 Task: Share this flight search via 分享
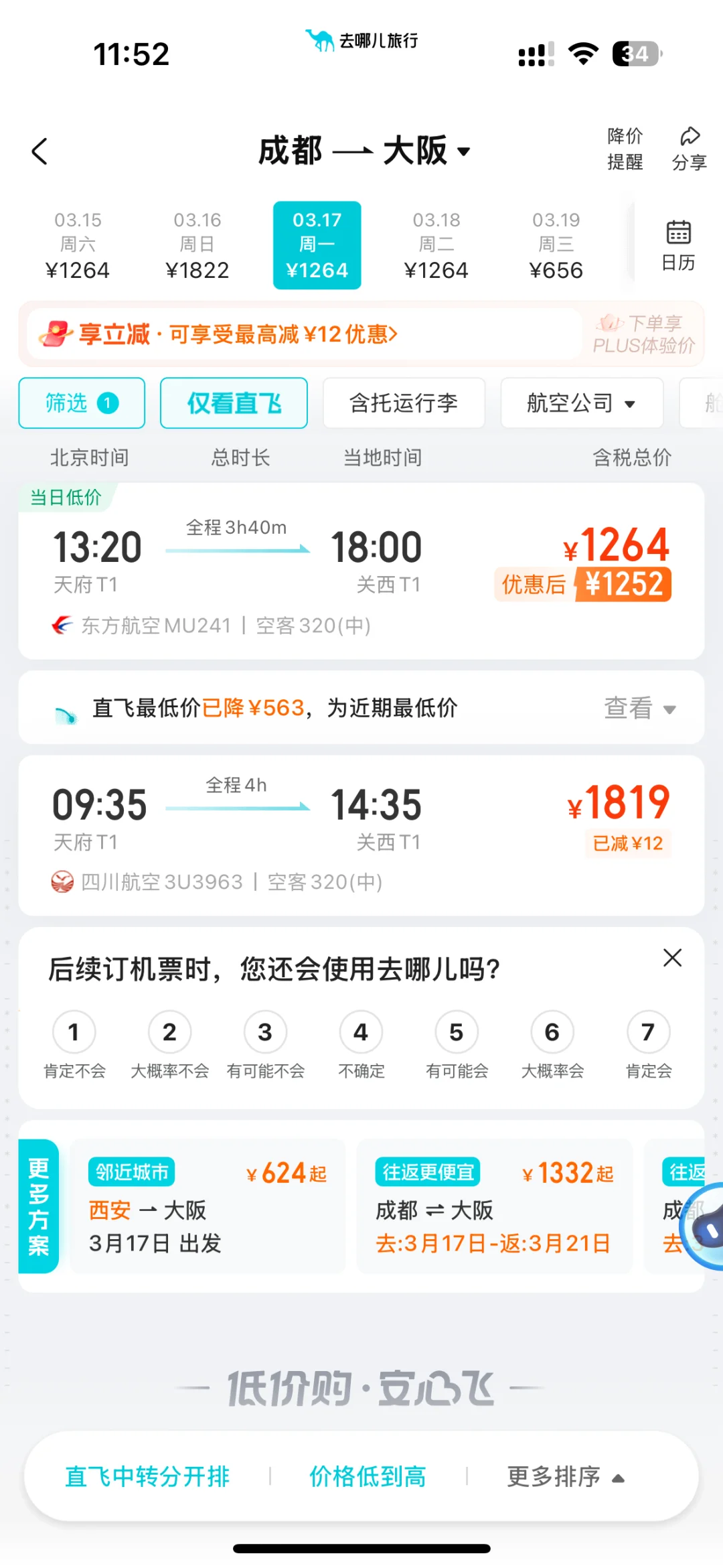(689, 149)
